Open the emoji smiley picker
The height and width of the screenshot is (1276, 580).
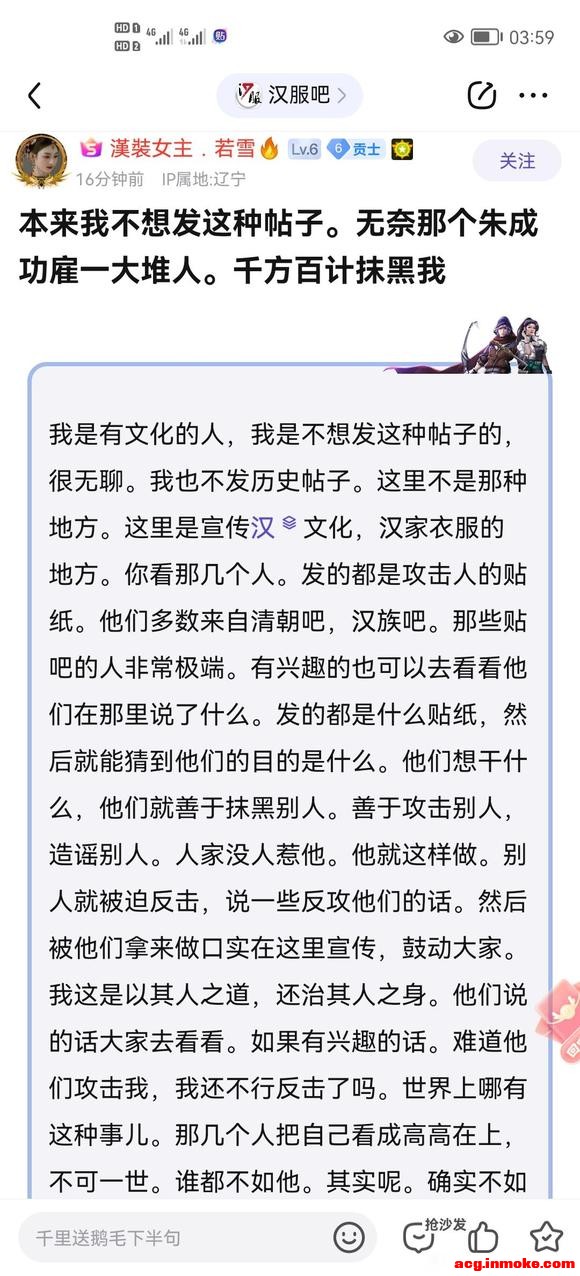(348, 1237)
